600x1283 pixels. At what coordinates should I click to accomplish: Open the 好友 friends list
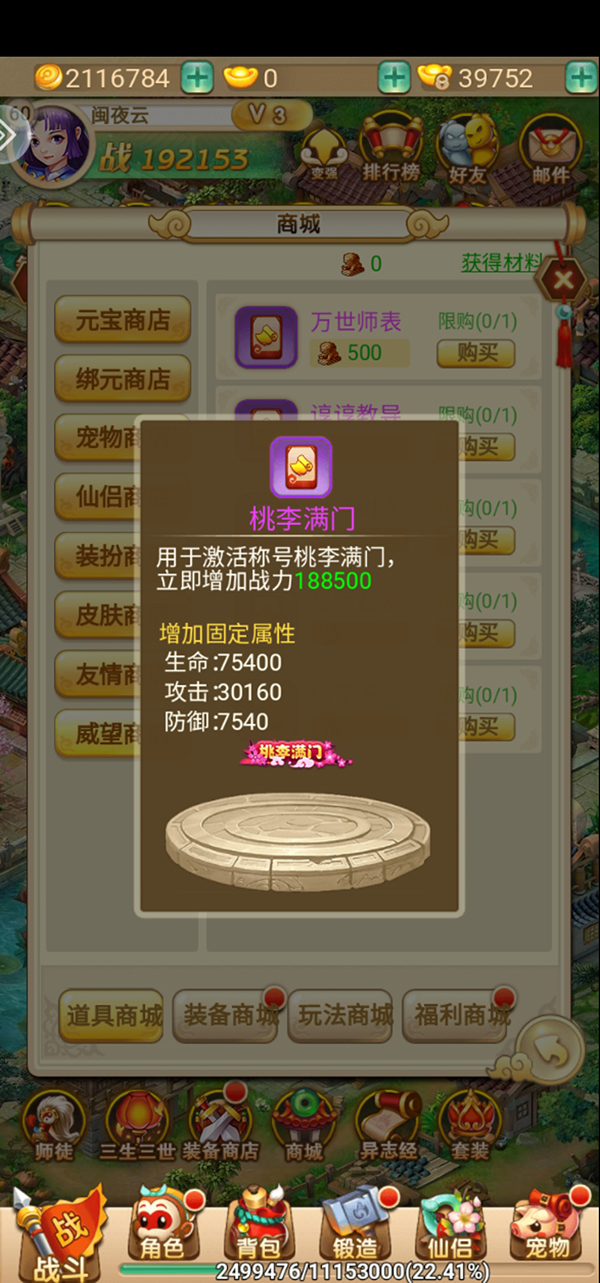pyautogui.click(x=467, y=150)
